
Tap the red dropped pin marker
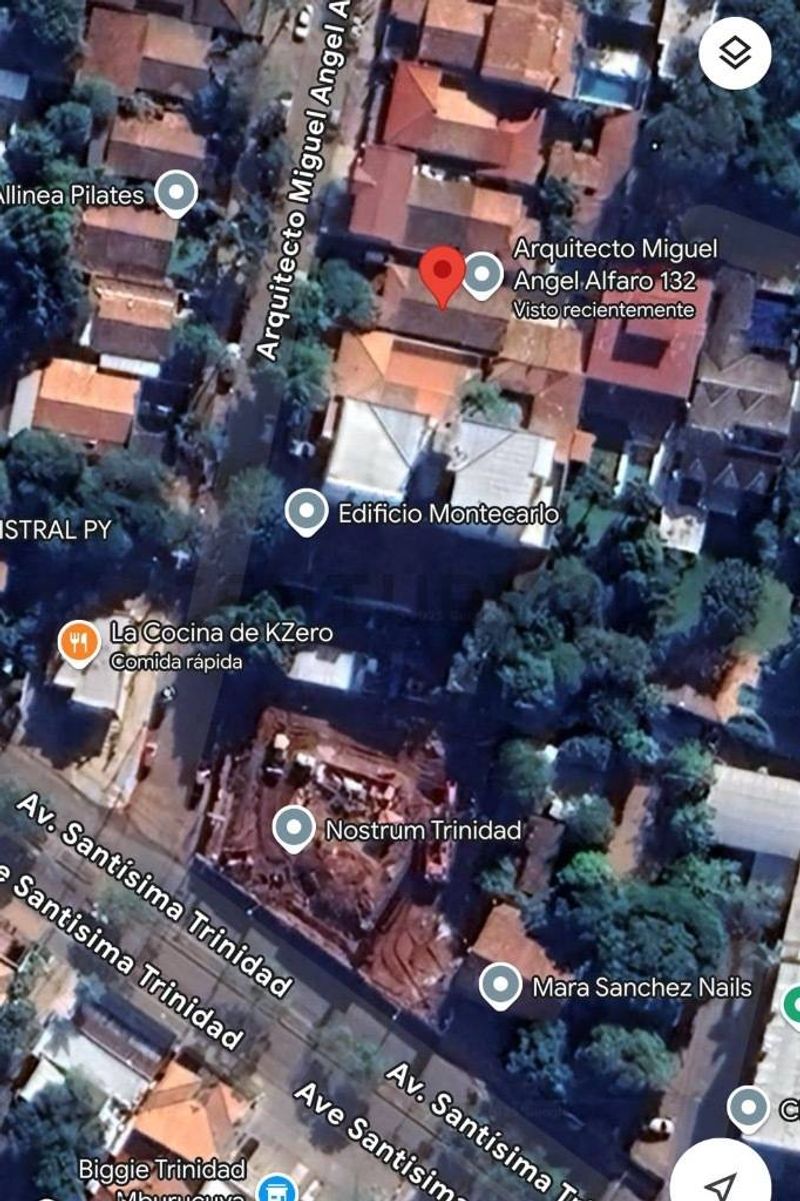tap(441, 272)
